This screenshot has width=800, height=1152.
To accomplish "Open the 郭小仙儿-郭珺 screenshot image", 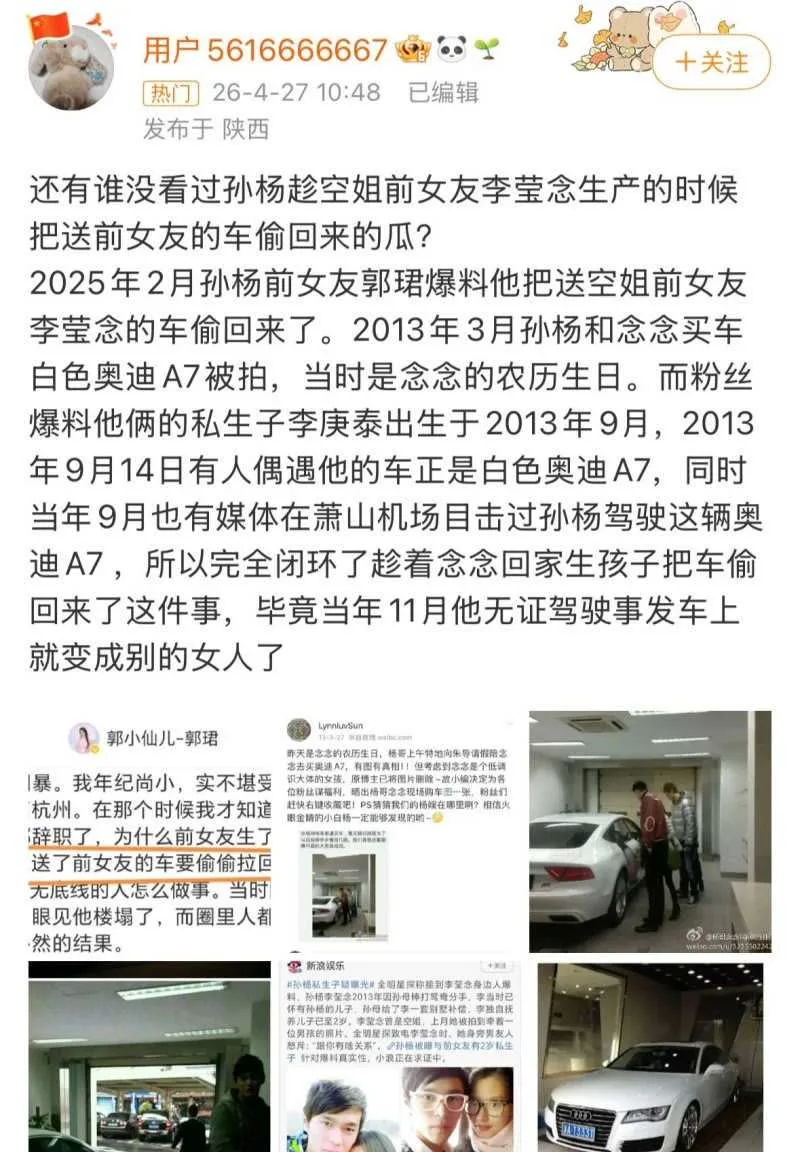I will 150,832.
